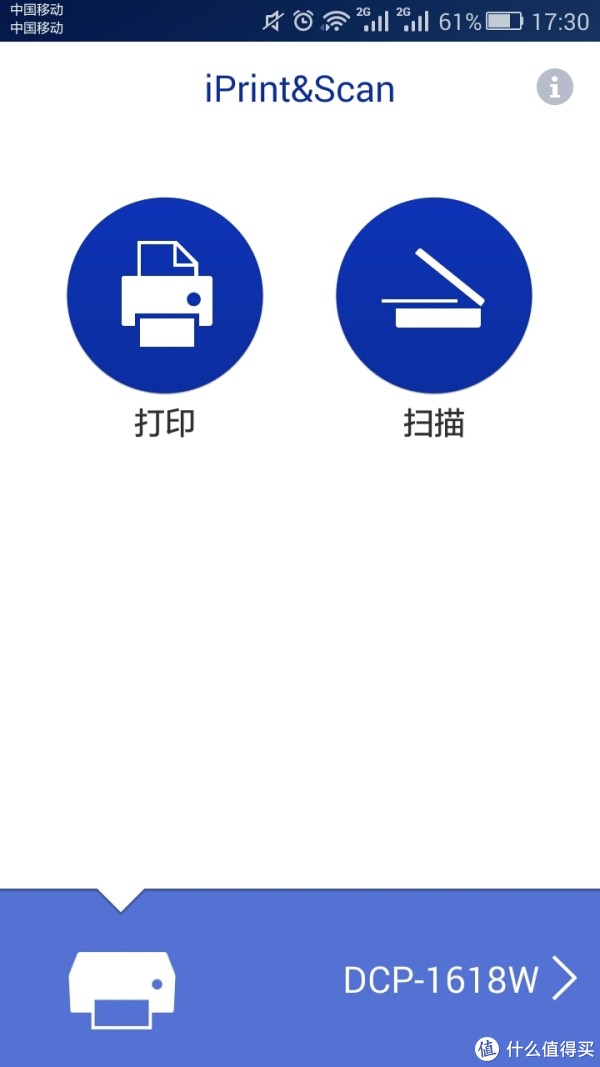Open the DCP-1618W printer selection bar
This screenshot has width=600, height=1067.
point(300,979)
